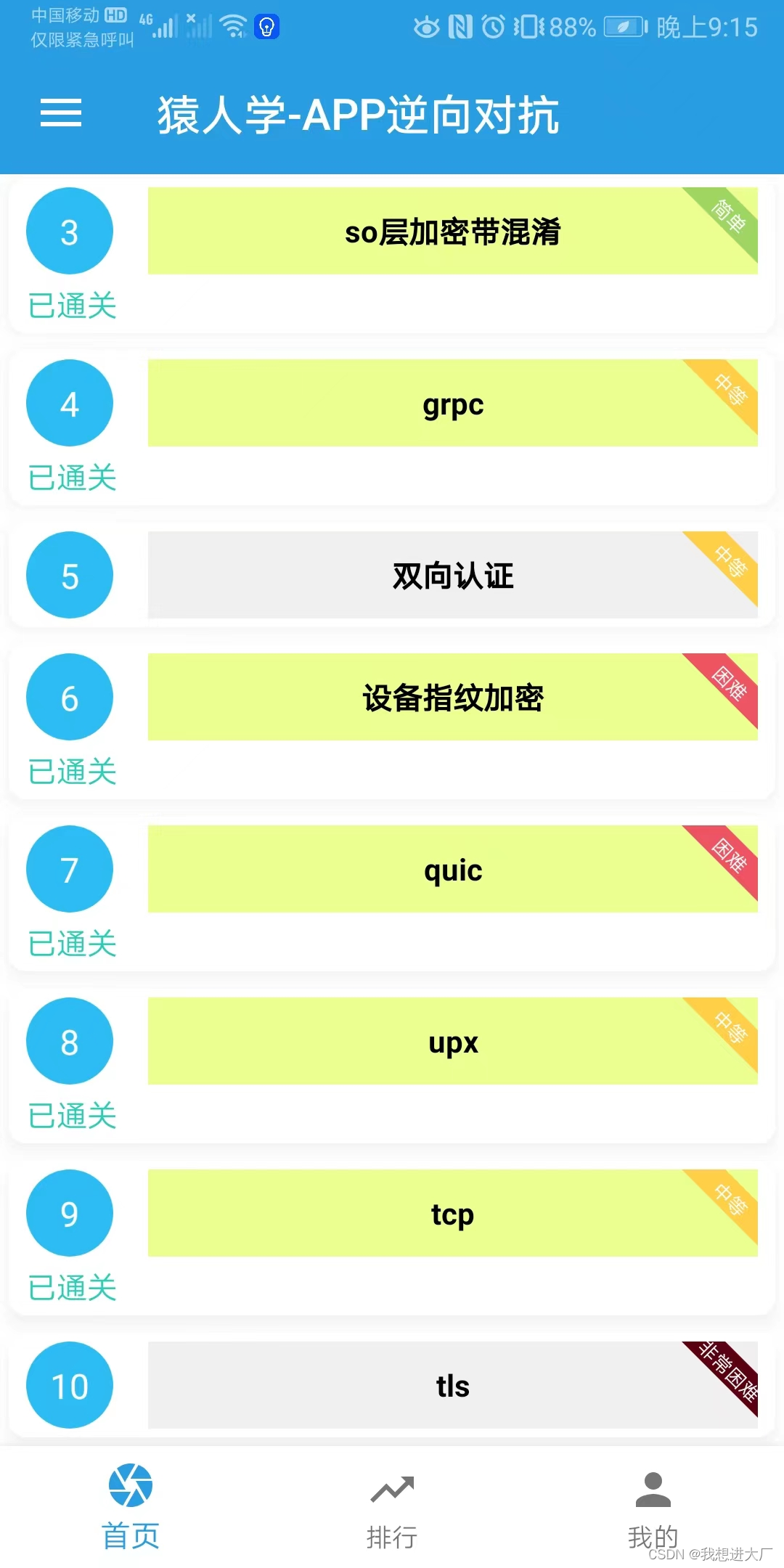Viewport: 784px width, 1568px height.
Task: Select the tcp challenge
Action: pos(452,1214)
